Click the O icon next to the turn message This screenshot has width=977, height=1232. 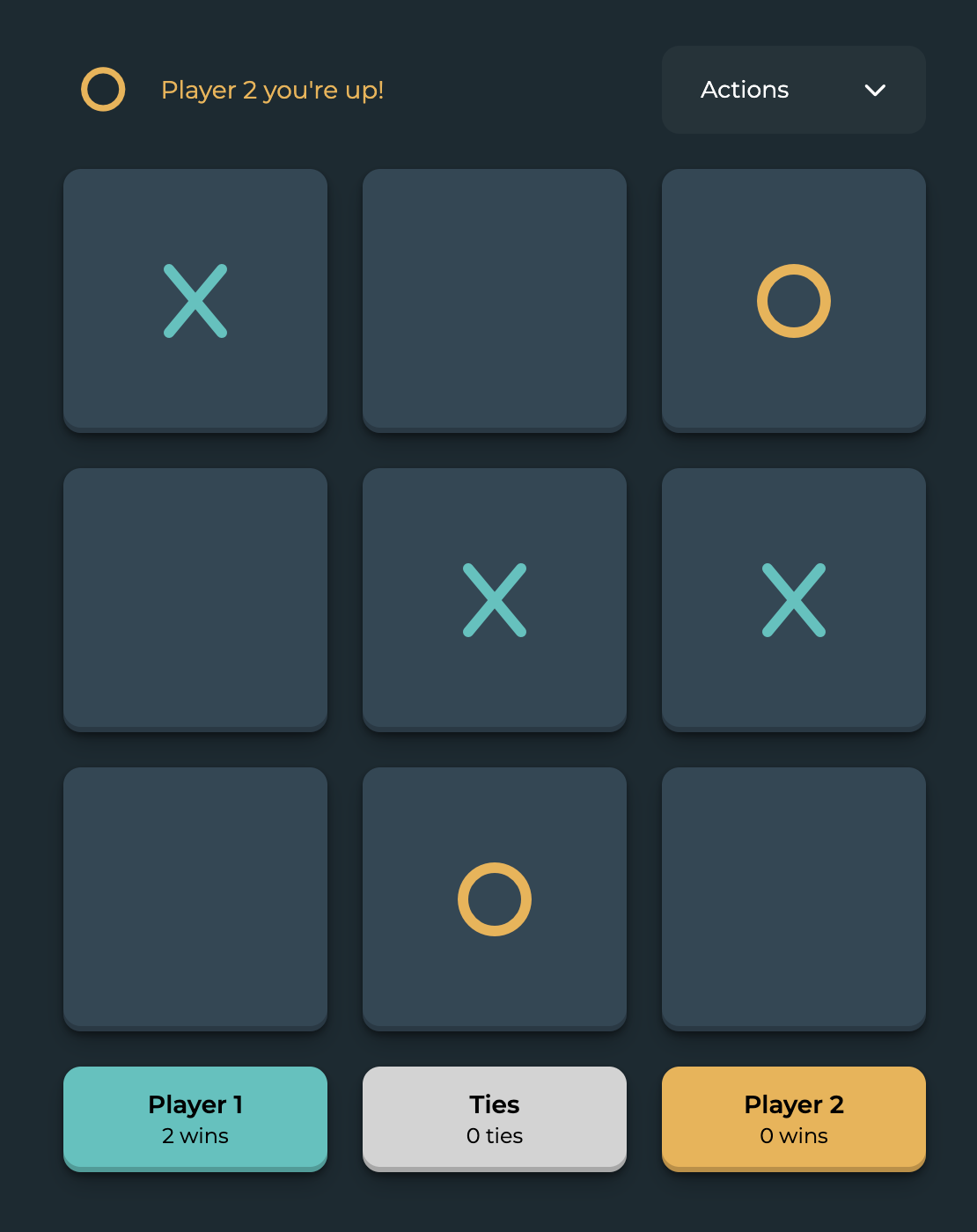pyautogui.click(x=102, y=89)
